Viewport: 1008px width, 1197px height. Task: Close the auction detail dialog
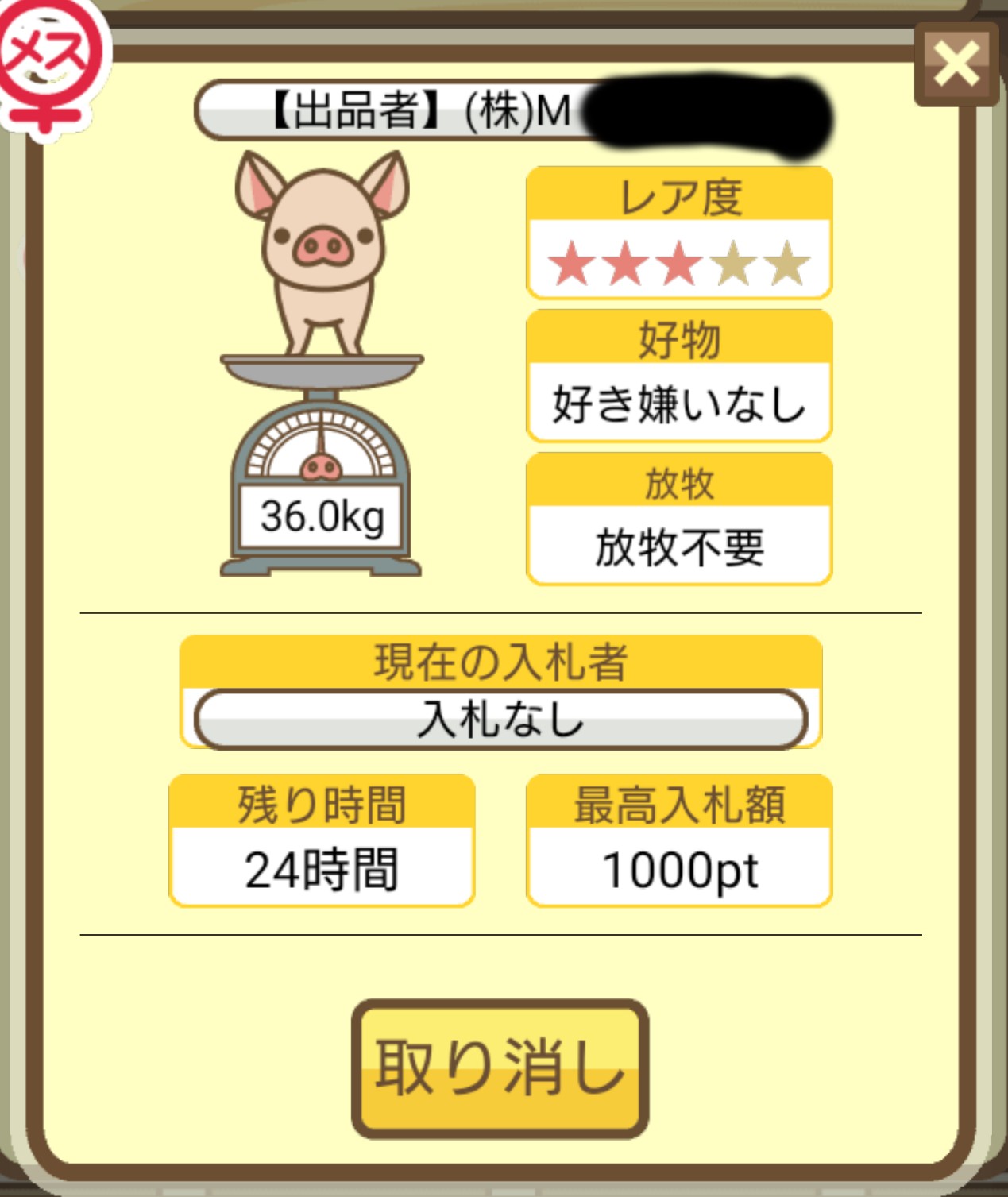pyautogui.click(x=956, y=64)
